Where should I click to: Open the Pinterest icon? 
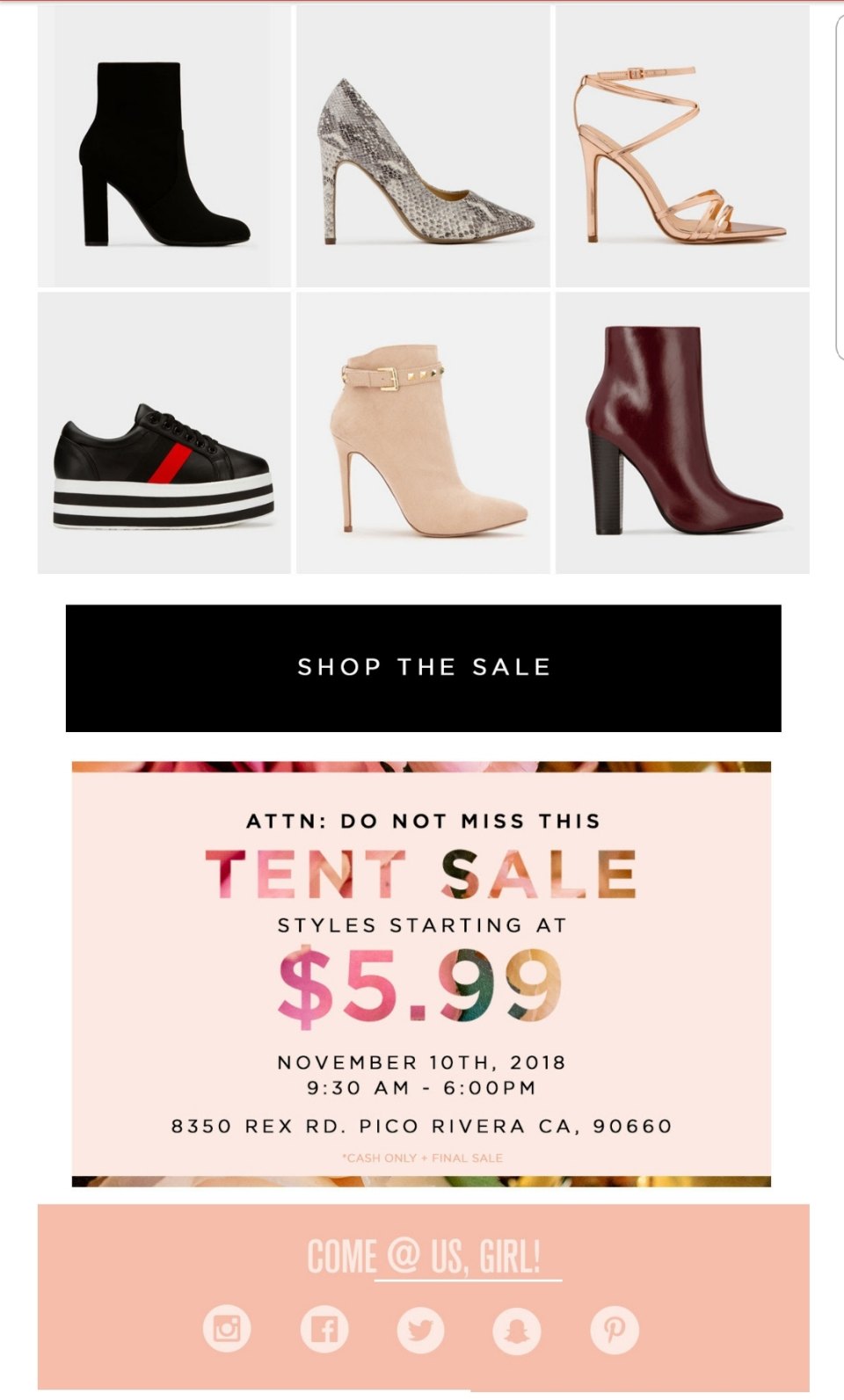point(614,1328)
